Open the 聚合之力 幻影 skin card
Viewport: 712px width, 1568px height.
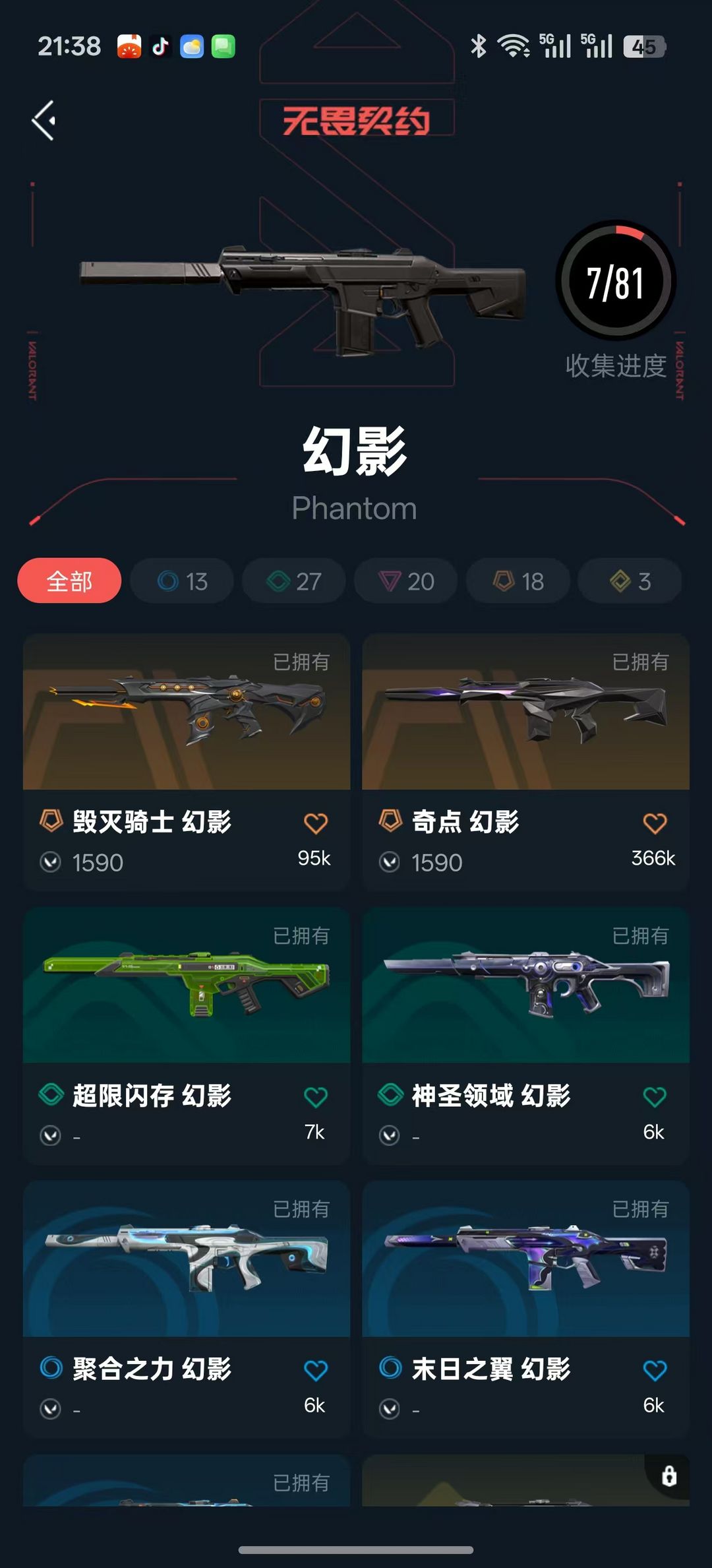(187, 1309)
